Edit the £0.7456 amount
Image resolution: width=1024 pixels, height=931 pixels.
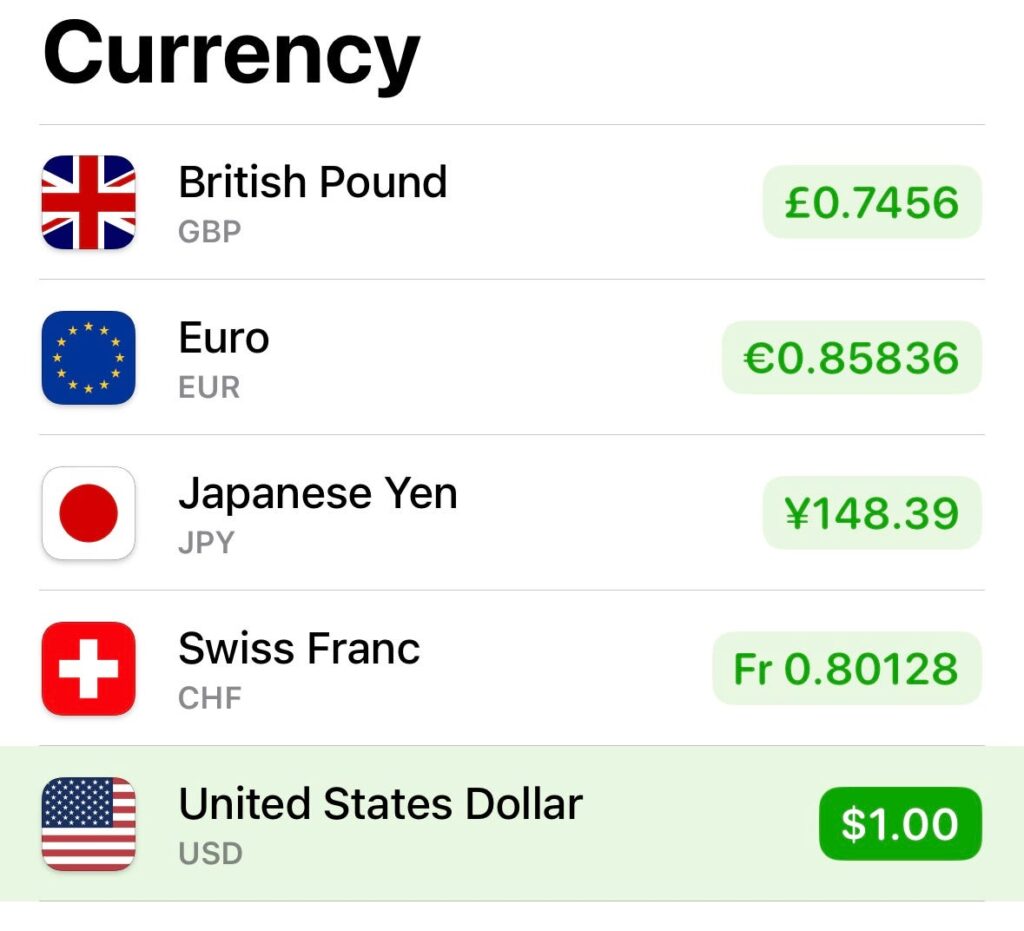(x=872, y=202)
